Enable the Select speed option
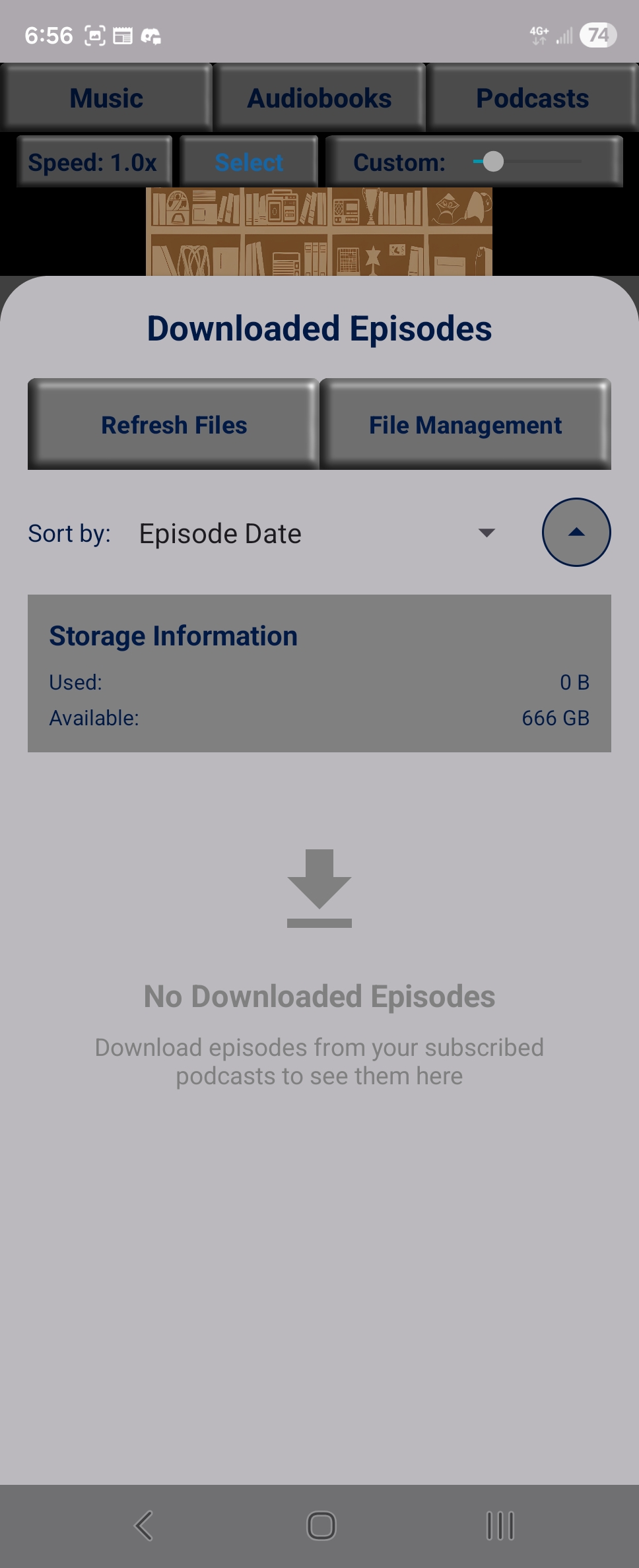The height and width of the screenshot is (1568, 639). pos(248,162)
